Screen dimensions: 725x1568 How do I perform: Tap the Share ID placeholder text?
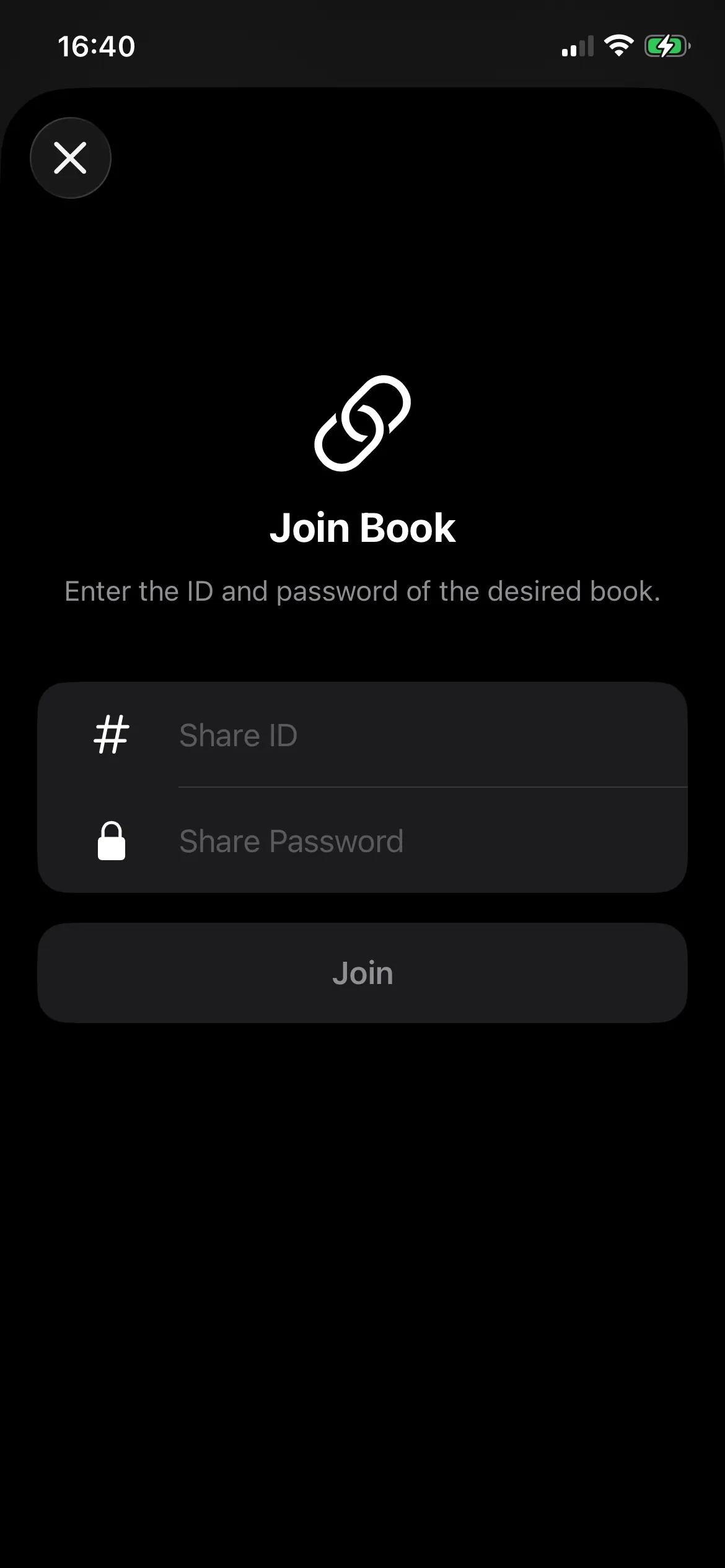click(x=237, y=734)
